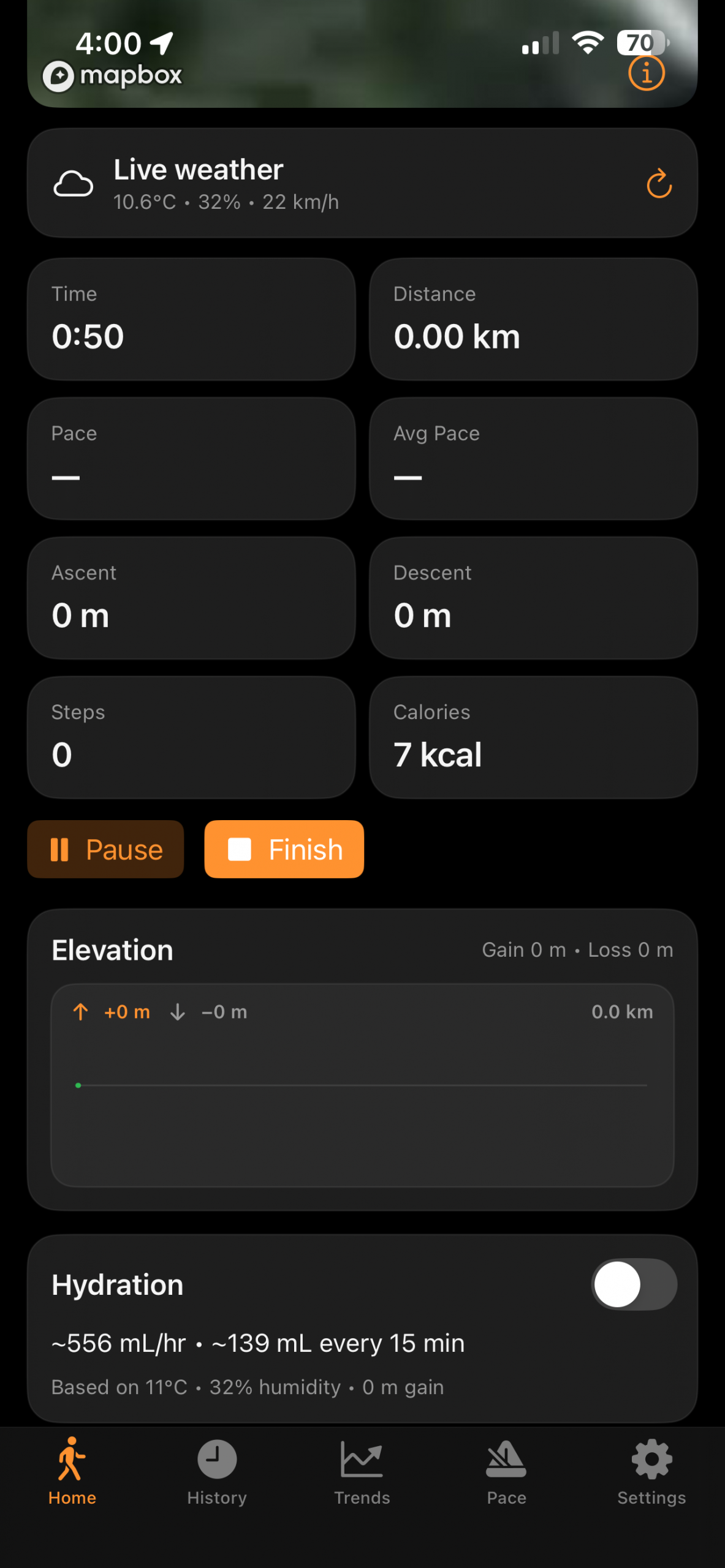Open the Trends tab
Screen dimensions: 725x1568
click(x=362, y=1471)
